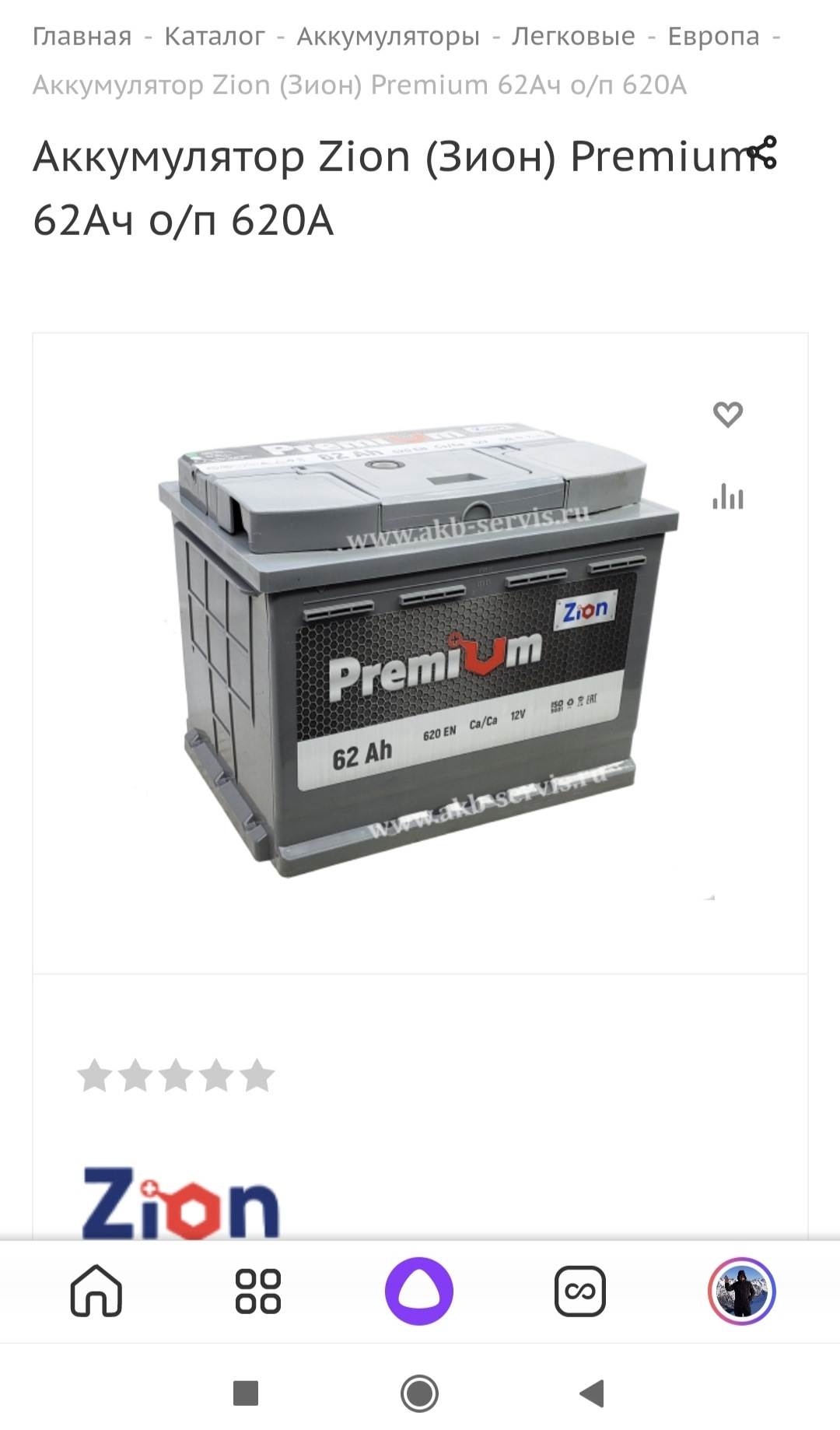Open Аккумуляторы breadcrumb category
Screen dimensions: 840x1430
coord(388,37)
